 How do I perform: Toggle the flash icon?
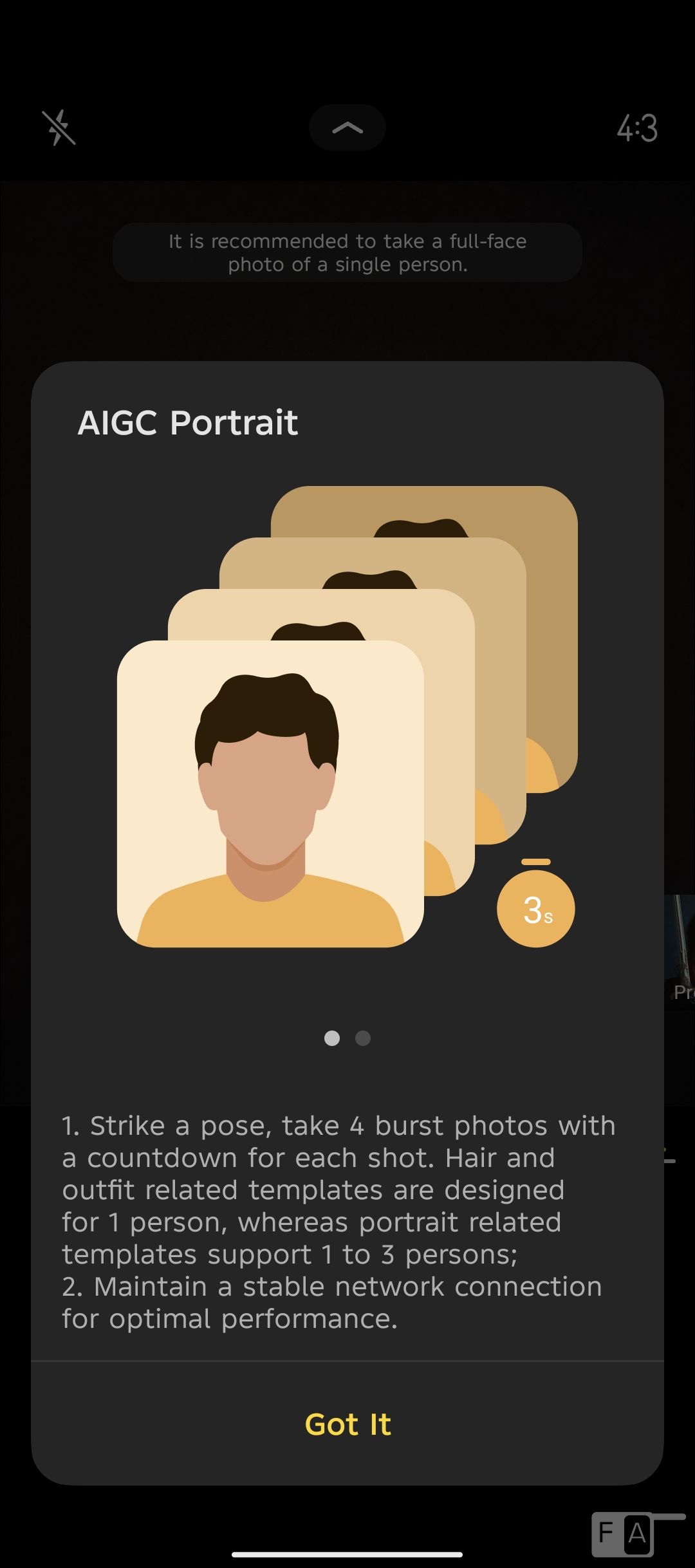point(59,127)
